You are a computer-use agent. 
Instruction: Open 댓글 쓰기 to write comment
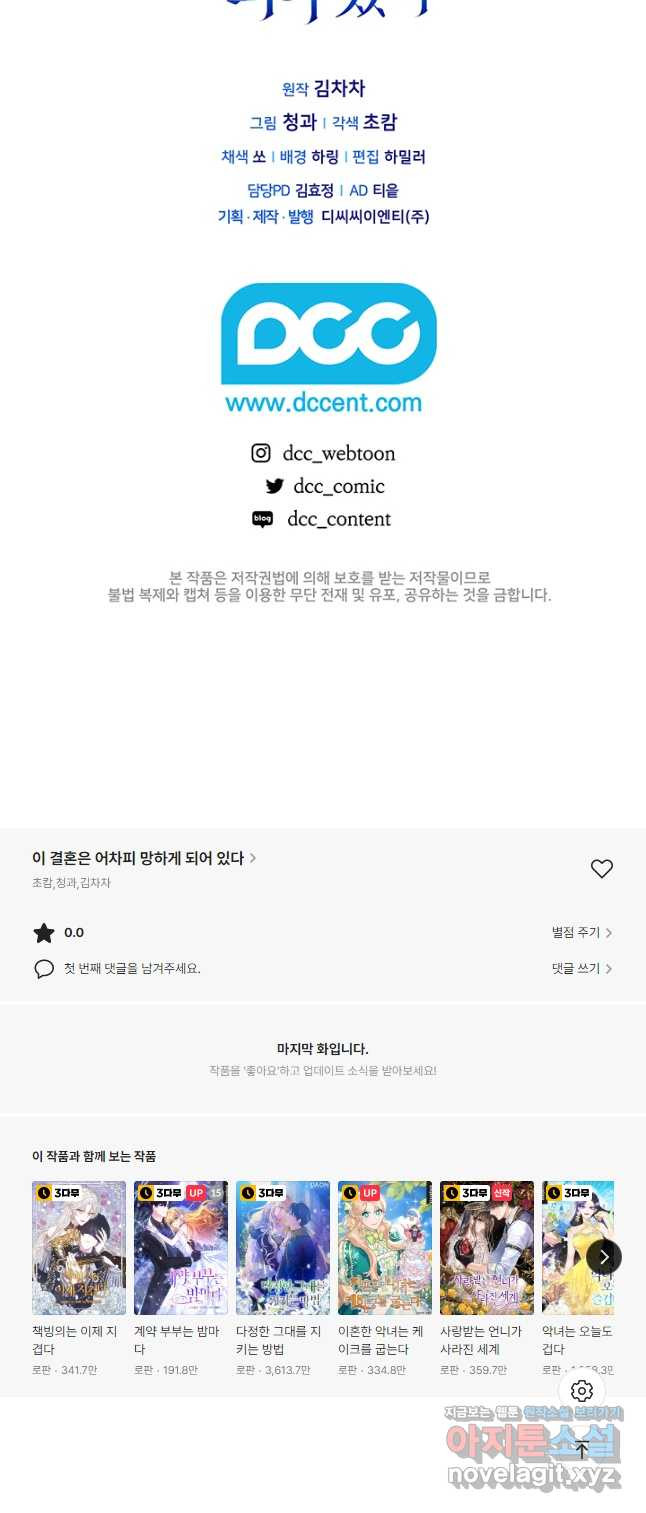click(x=581, y=969)
